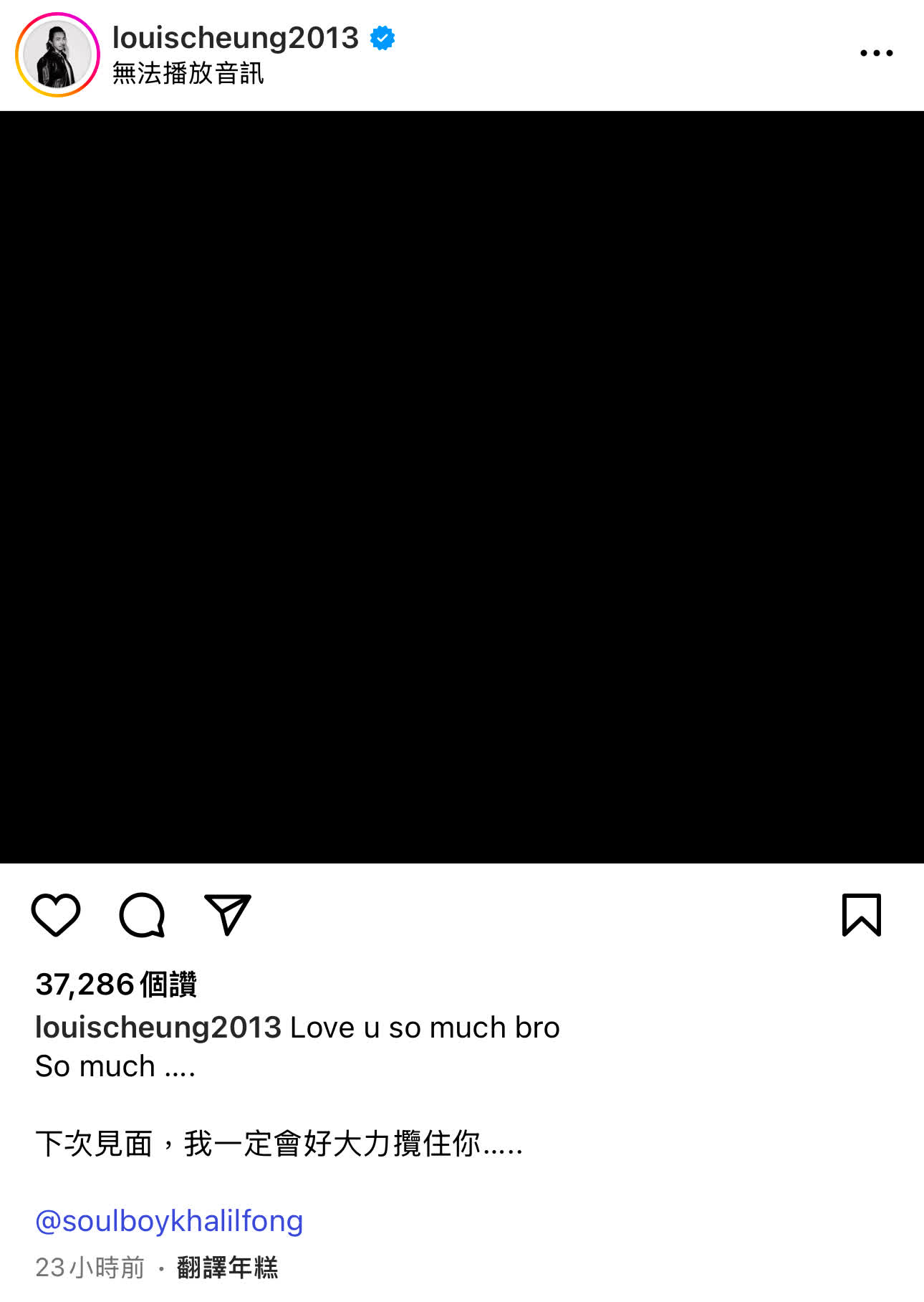924x1302 pixels.
Task: Share the post via paper plane icon
Action: [x=228, y=914]
